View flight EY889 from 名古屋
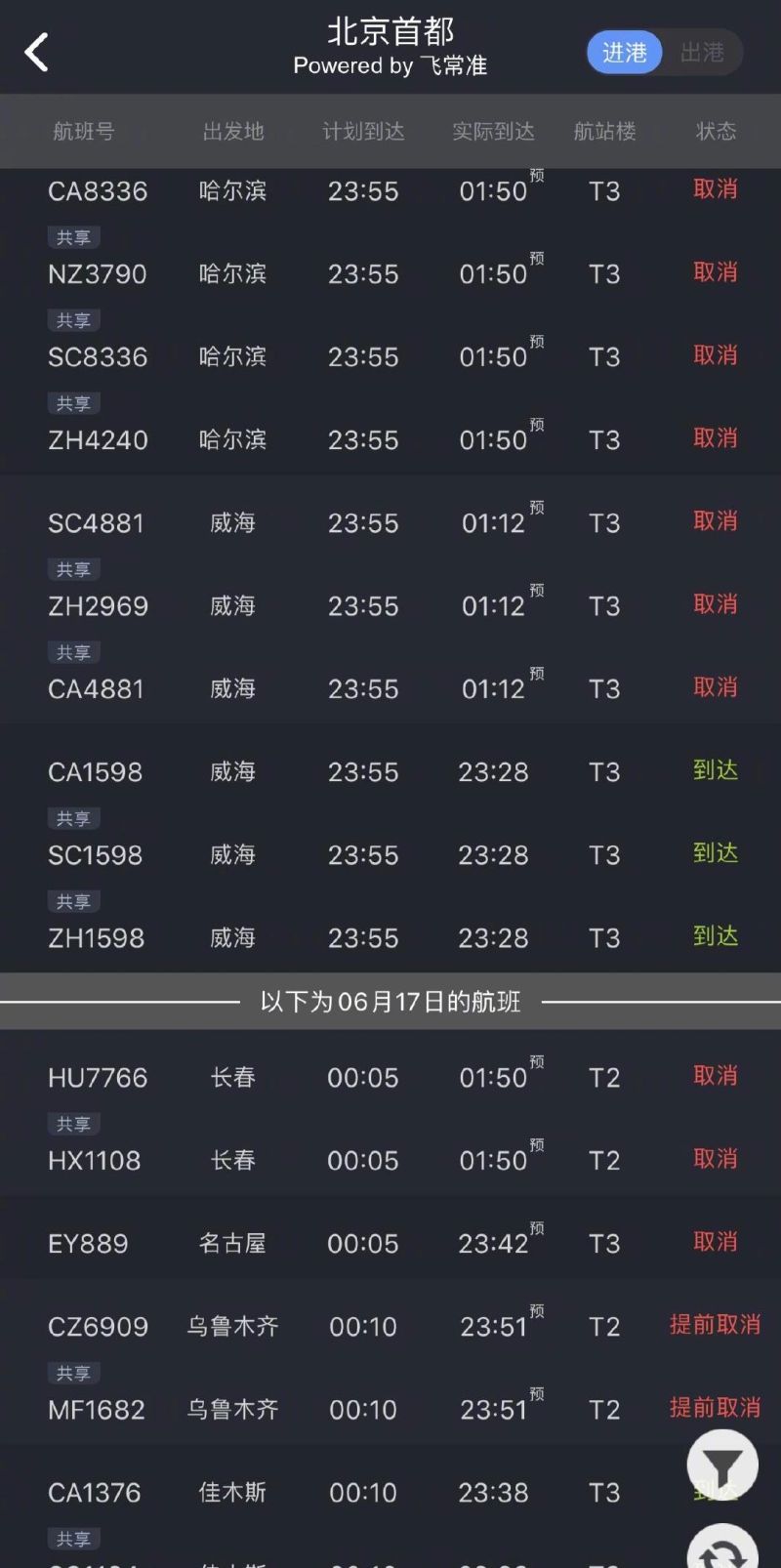Viewport: 781px width, 1568px height. coord(390,1244)
